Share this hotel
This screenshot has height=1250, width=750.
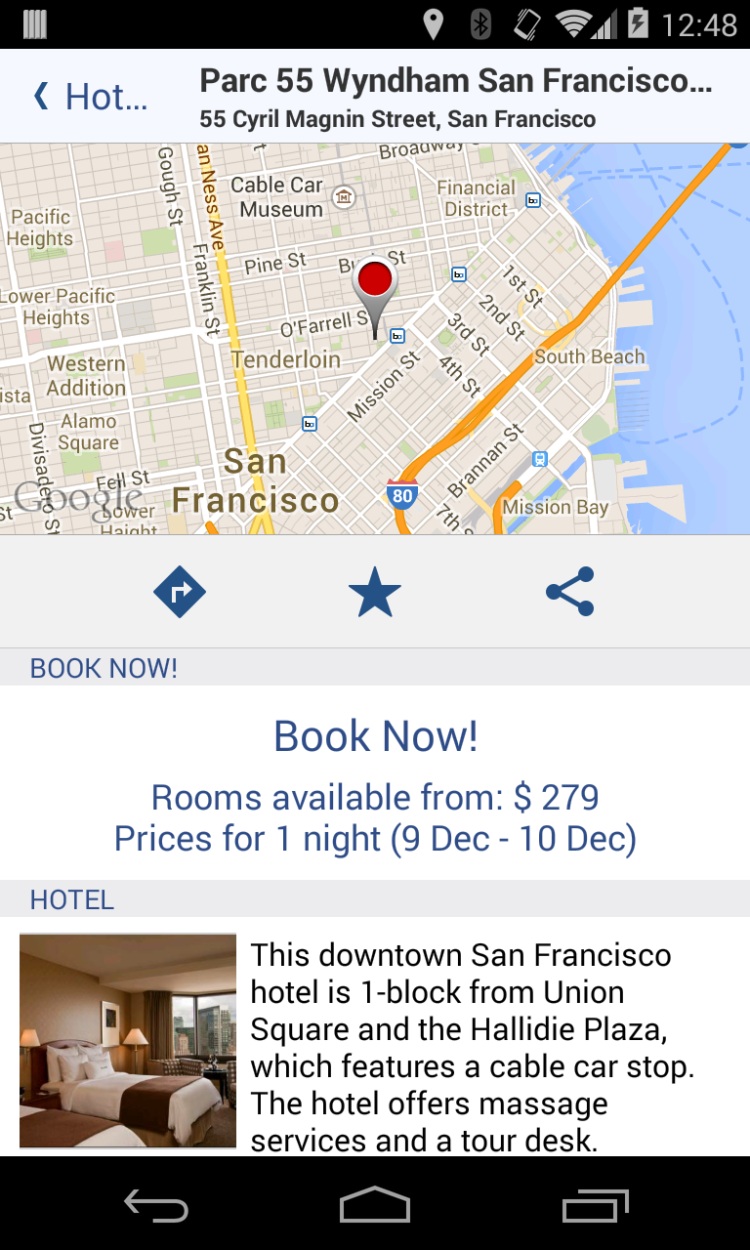(x=570, y=592)
